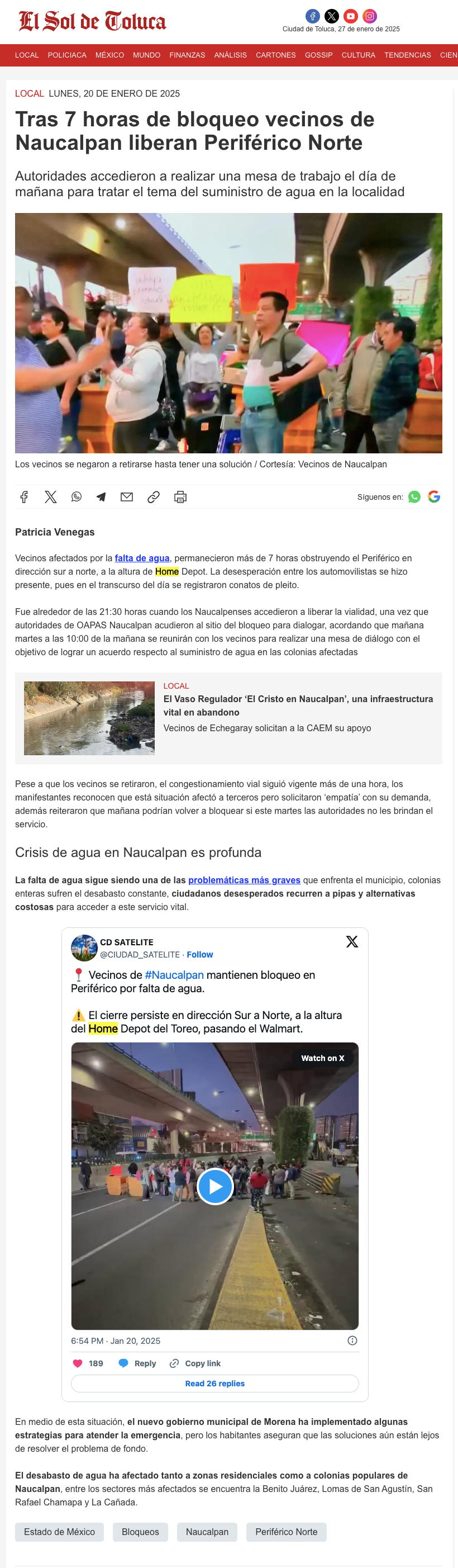This screenshot has height=1568, width=458.
Task: Share the article on WhatsApp
Action: [x=76, y=497]
